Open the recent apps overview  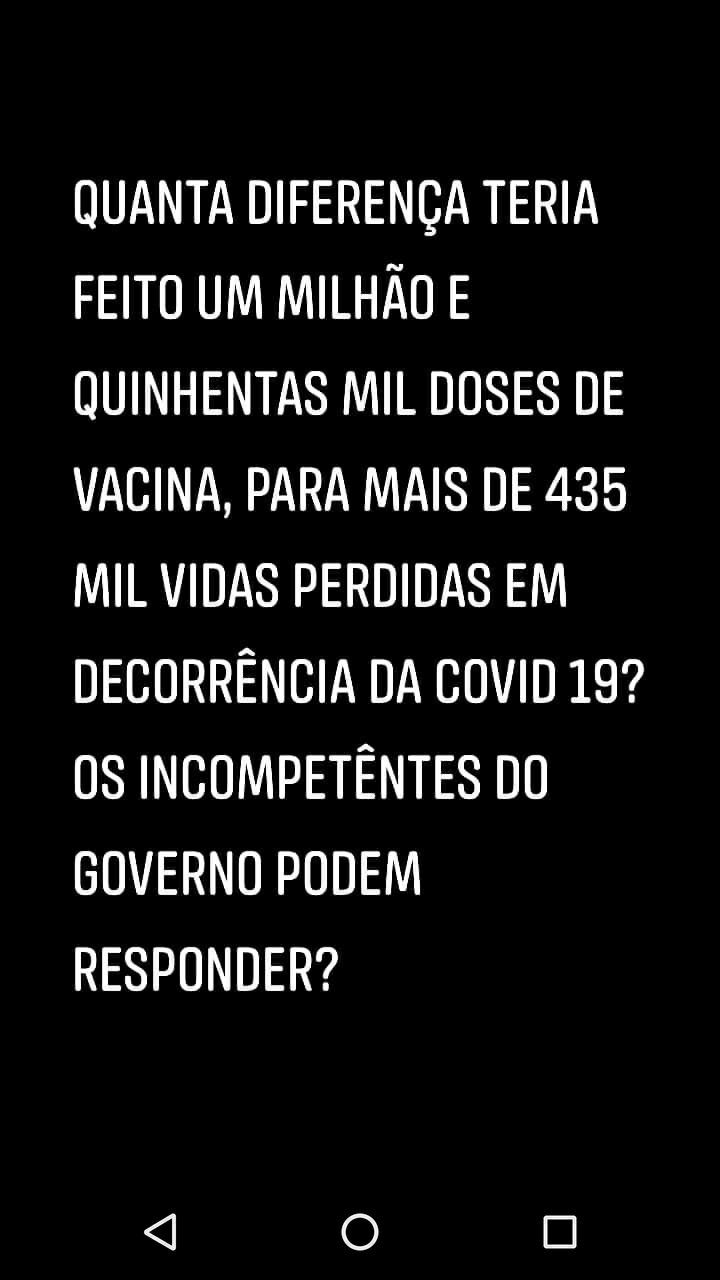click(x=559, y=1231)
